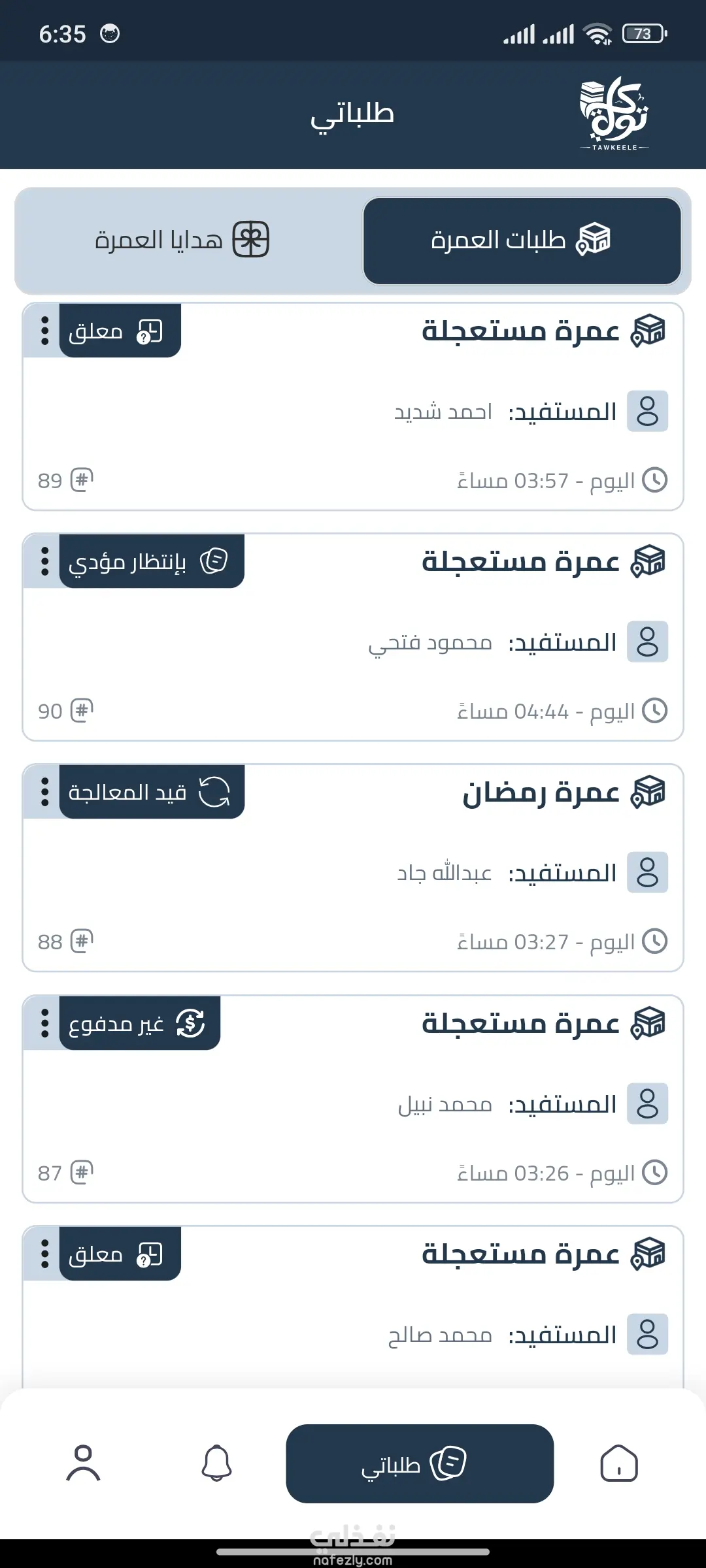Open the three-dot menu on order 90
This screenshot has width=706, height=1568.
[44, 561]
